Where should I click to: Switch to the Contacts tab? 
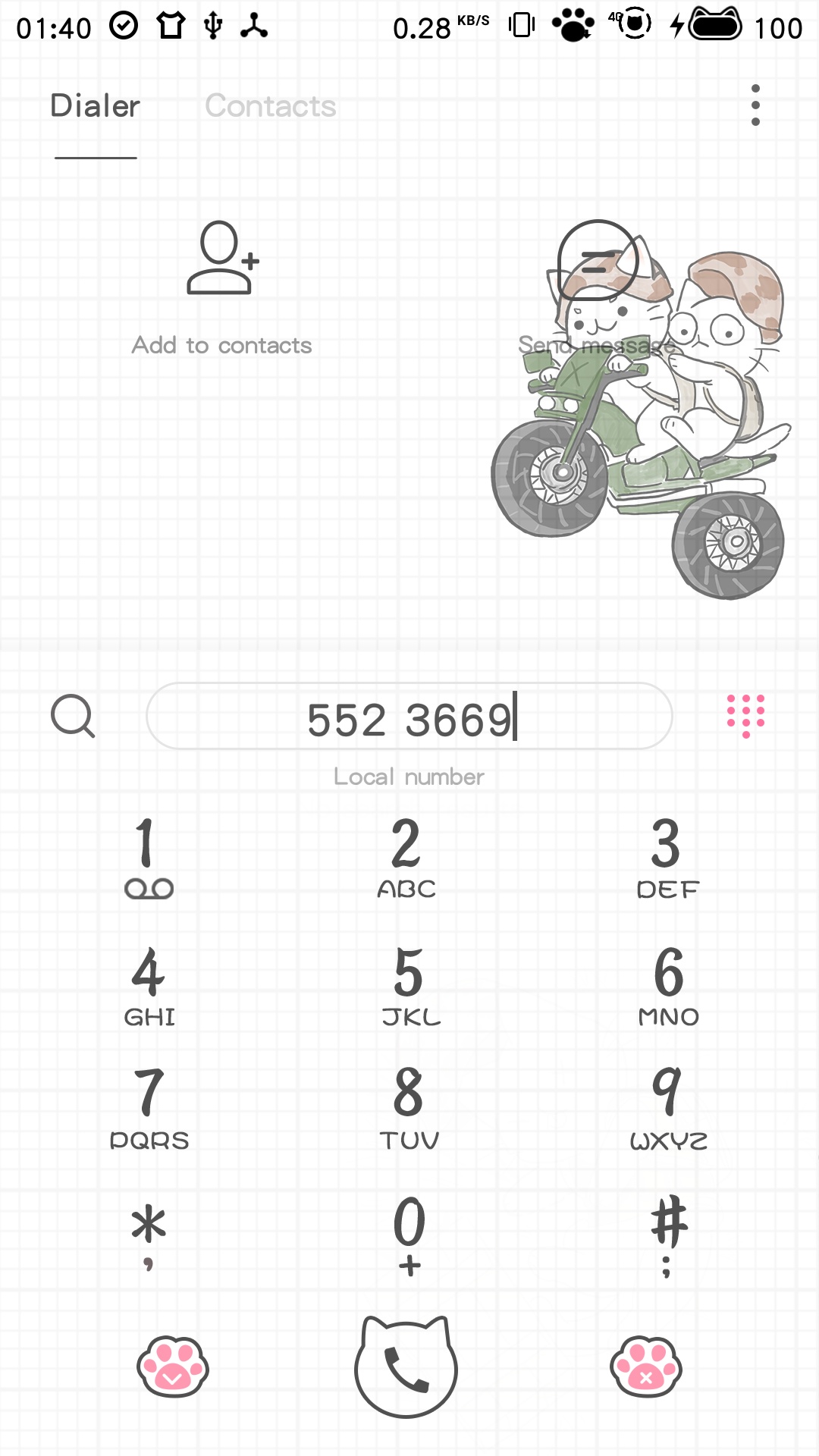[270, 106]
